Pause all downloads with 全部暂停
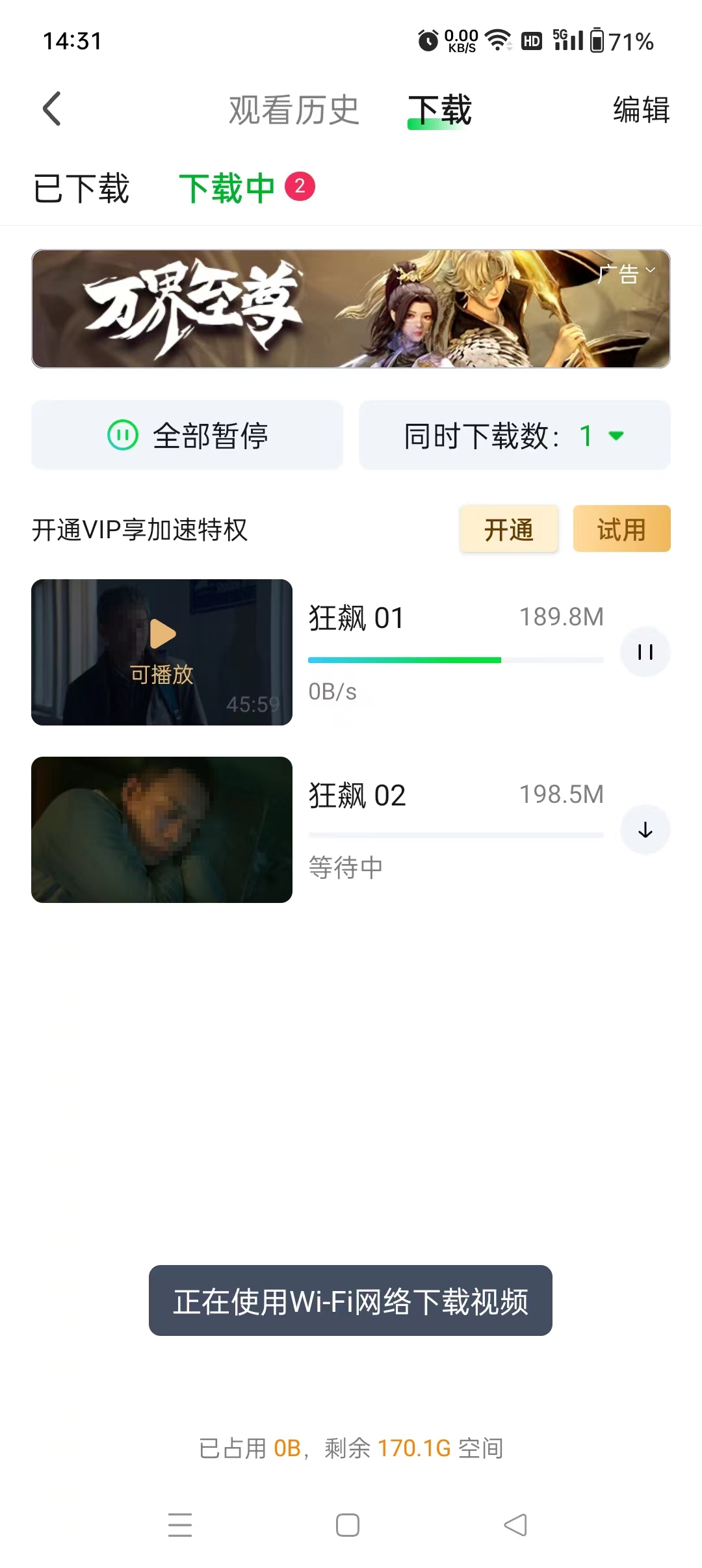Image resolution: width=702 pixels, height=1568 pixels. (x=187, y=435)
